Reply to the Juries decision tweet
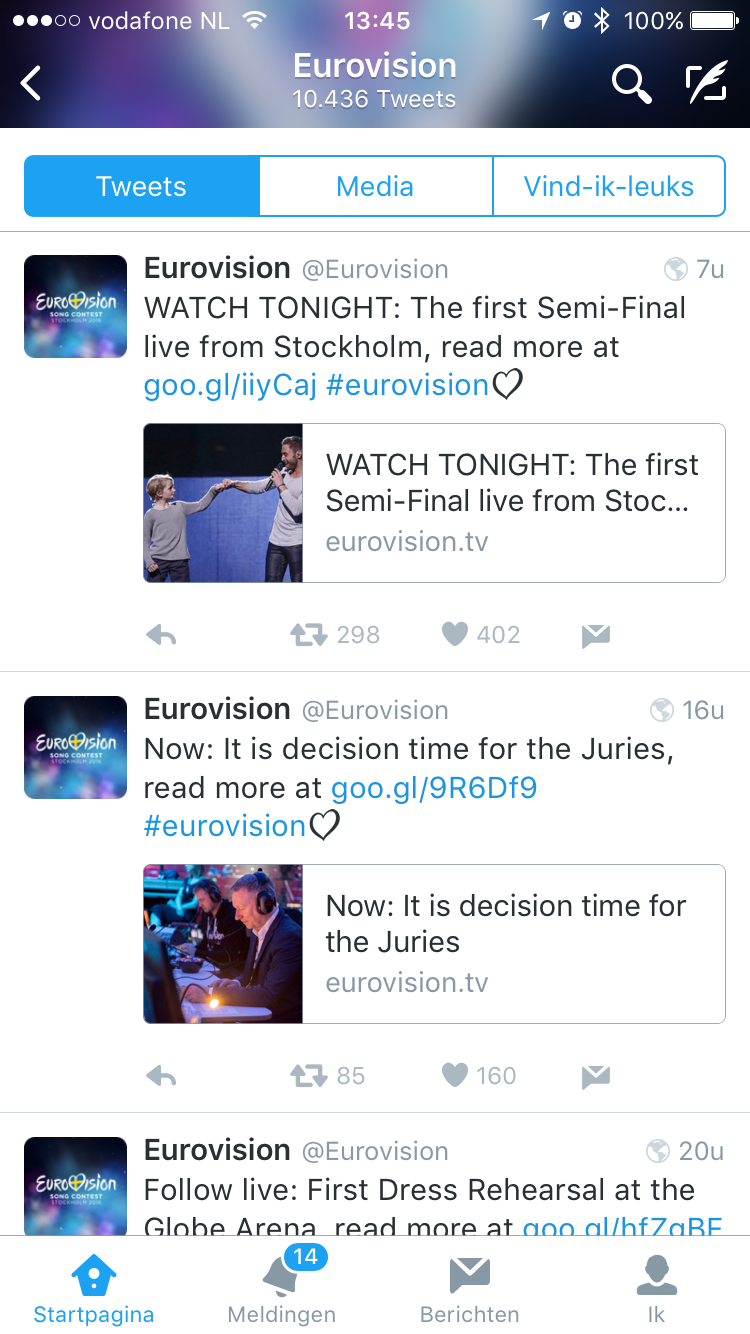 pos(161,1076)
